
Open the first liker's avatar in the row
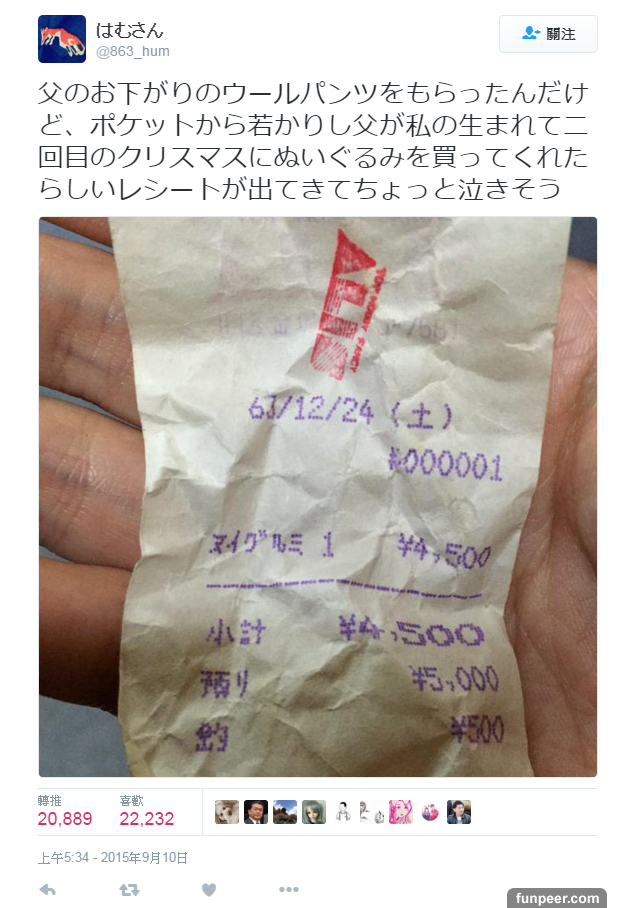(227, 812)
